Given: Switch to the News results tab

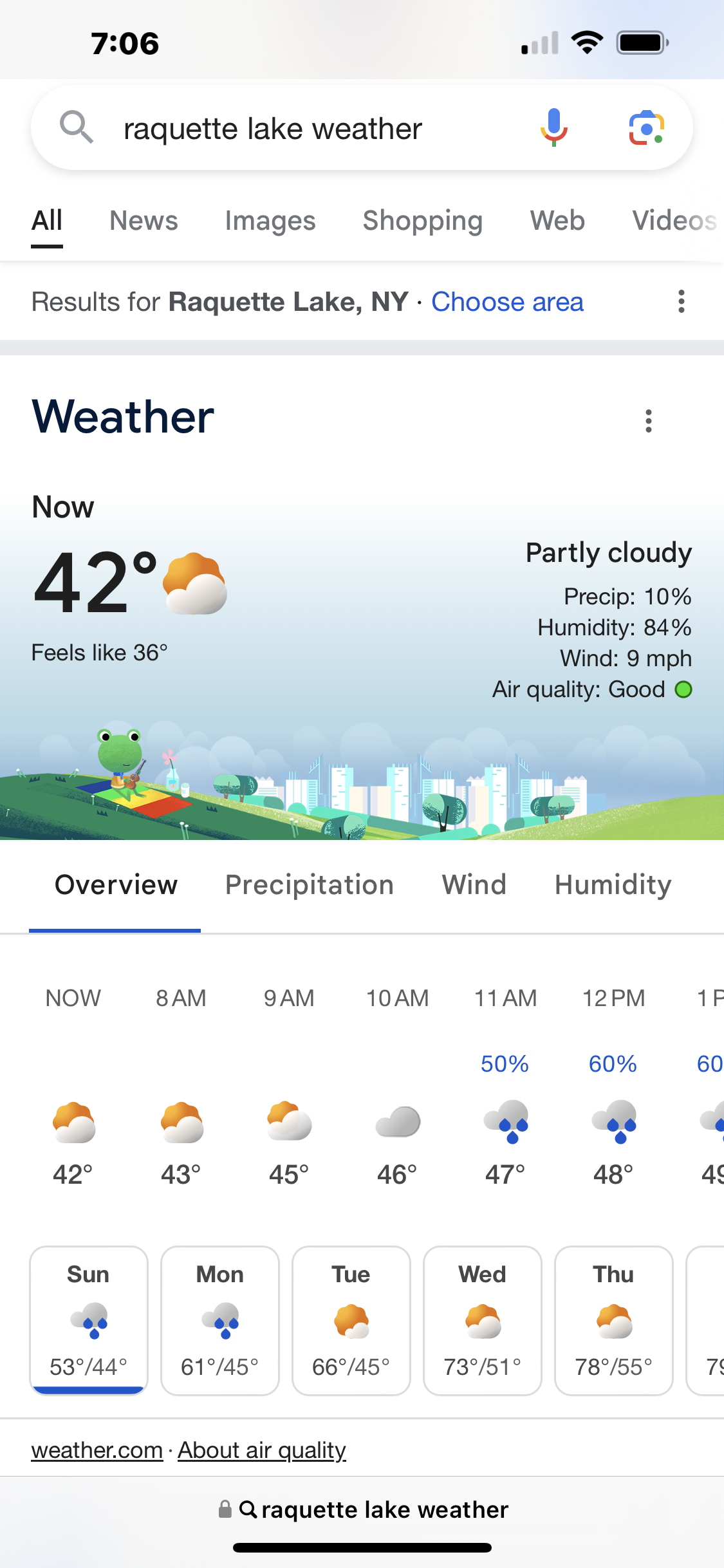Looking at the screenshot, I should [x=144, y=221].
